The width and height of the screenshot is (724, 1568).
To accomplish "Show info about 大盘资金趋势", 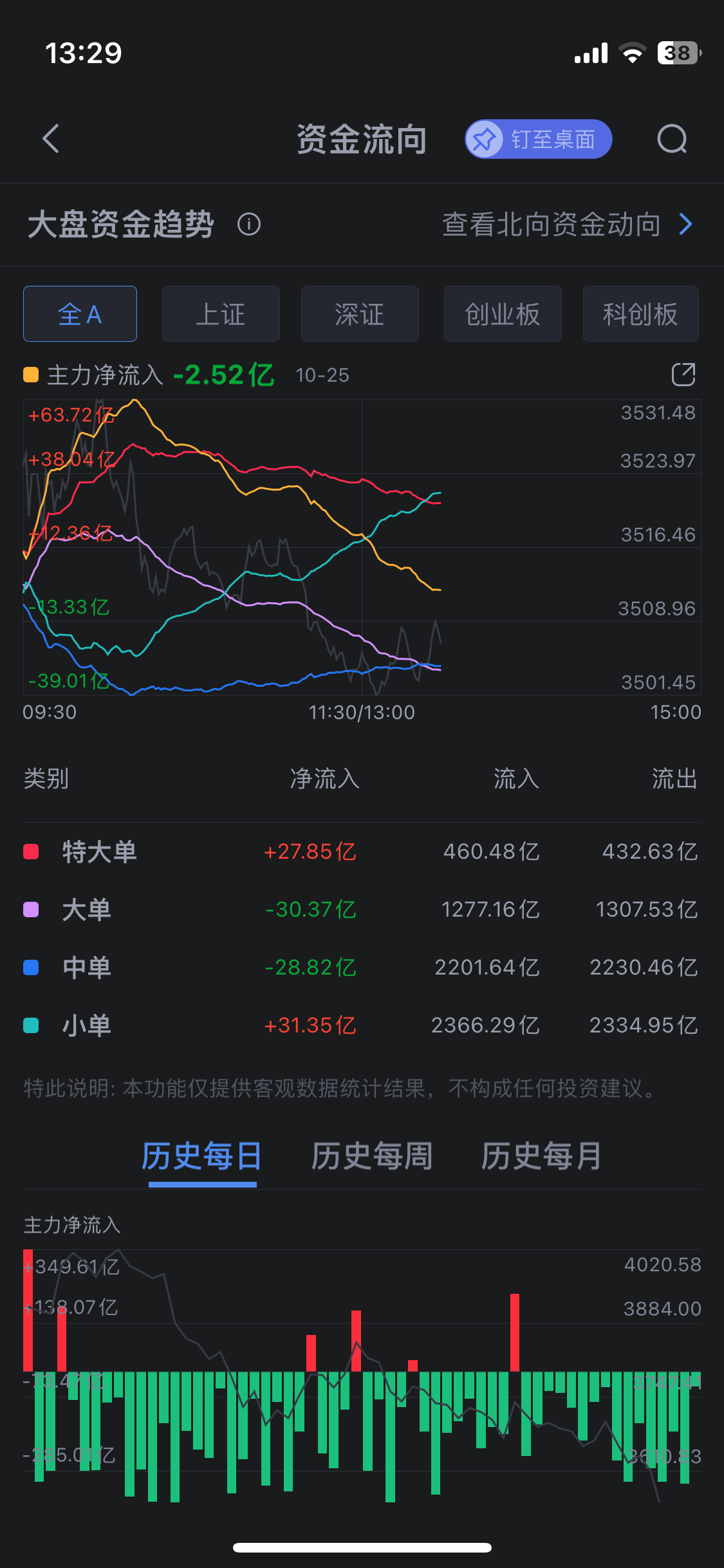I will [x=249, y=225].
